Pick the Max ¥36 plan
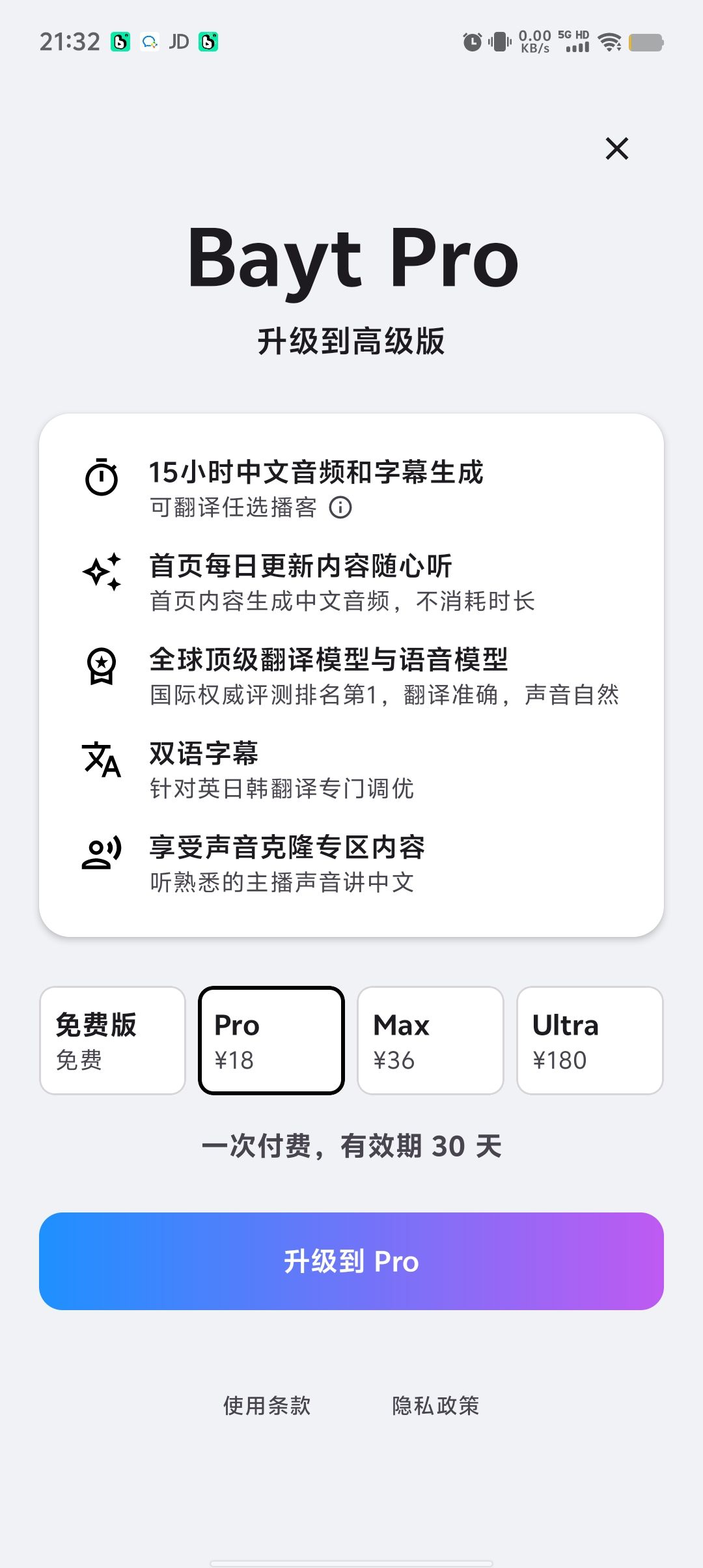703x1568 pixels. tap(430, 1041)
